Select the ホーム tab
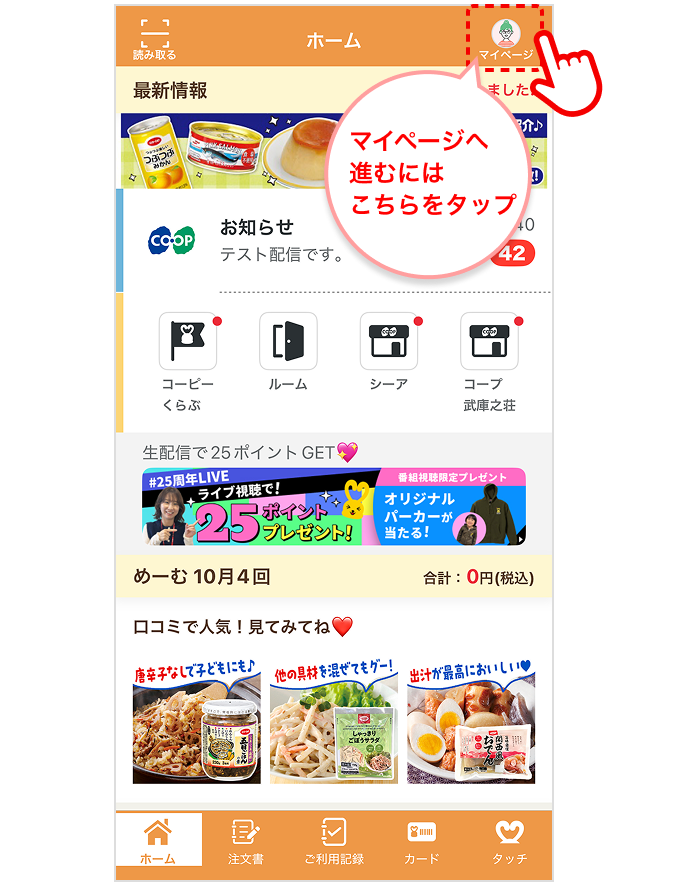Screen dimensions: 686x882 [158, 841]
